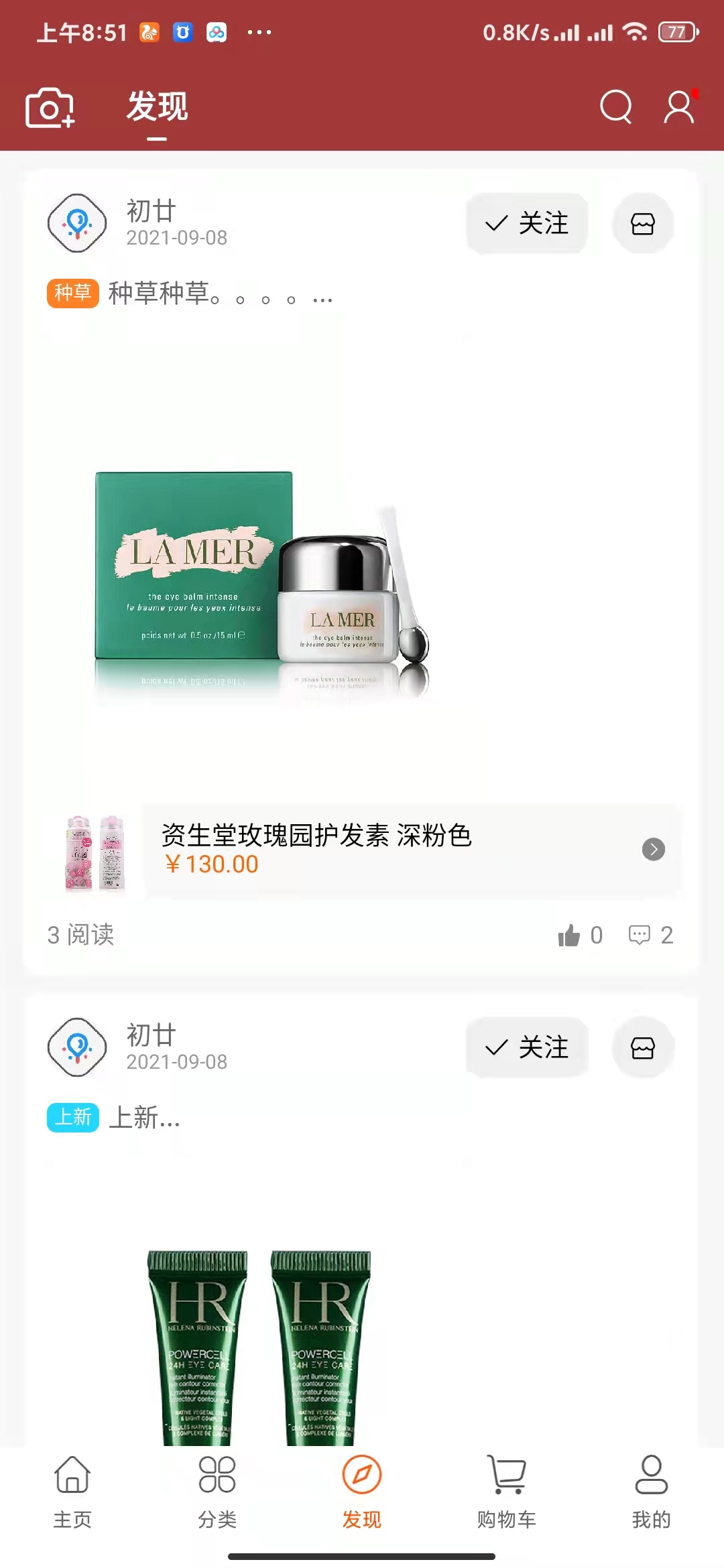The height and width of the screenshot is (1568, 724).
Task: Unfollow 初廿 via the first 关注 toggle
Action: point(527,224)
